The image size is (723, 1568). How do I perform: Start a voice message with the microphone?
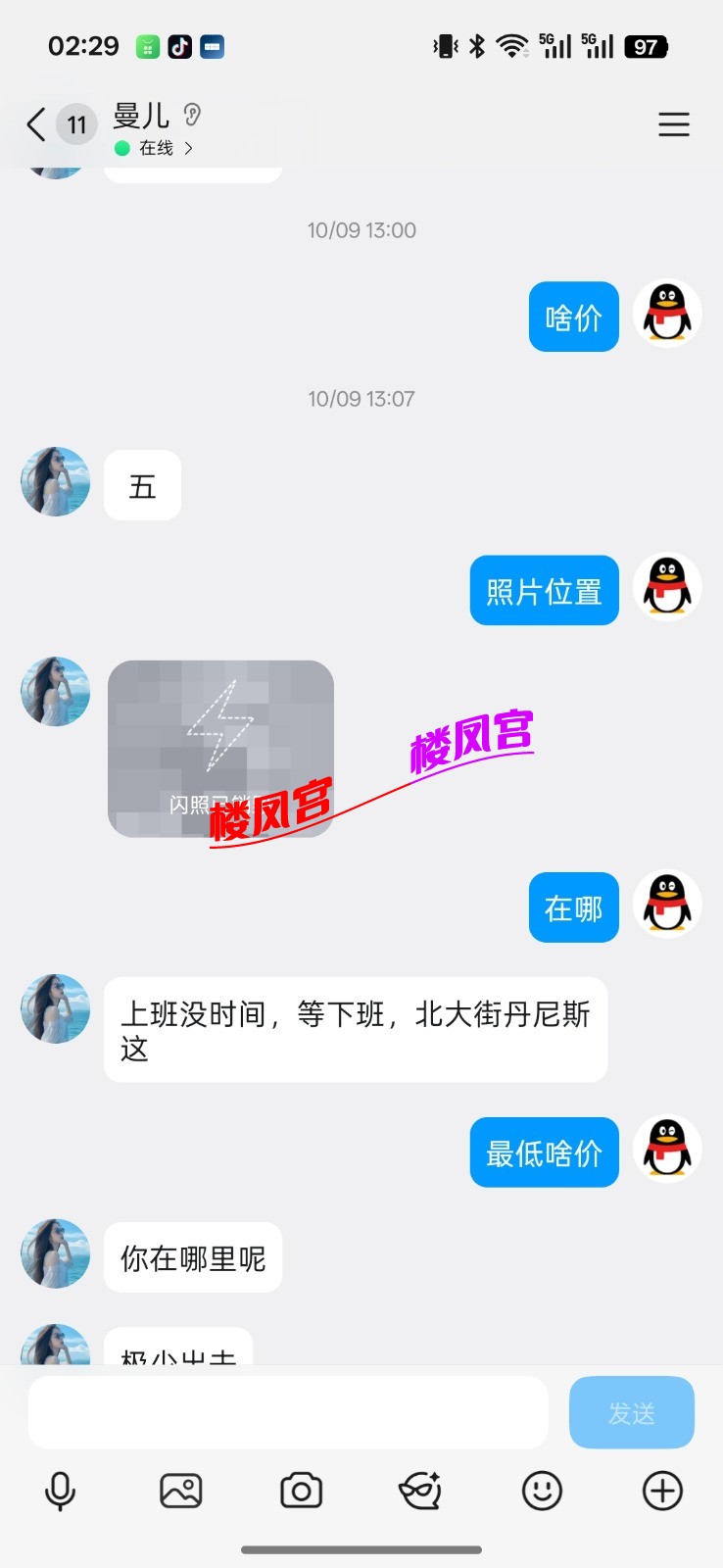tap(60, 1491)
